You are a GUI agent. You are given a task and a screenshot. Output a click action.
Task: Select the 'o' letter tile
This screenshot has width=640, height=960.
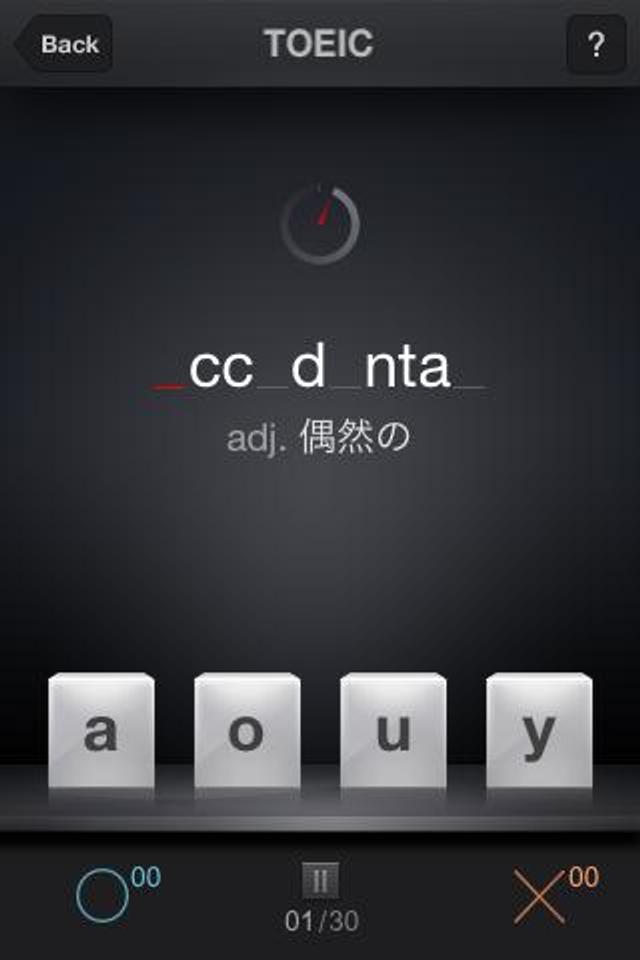point(247,733)
